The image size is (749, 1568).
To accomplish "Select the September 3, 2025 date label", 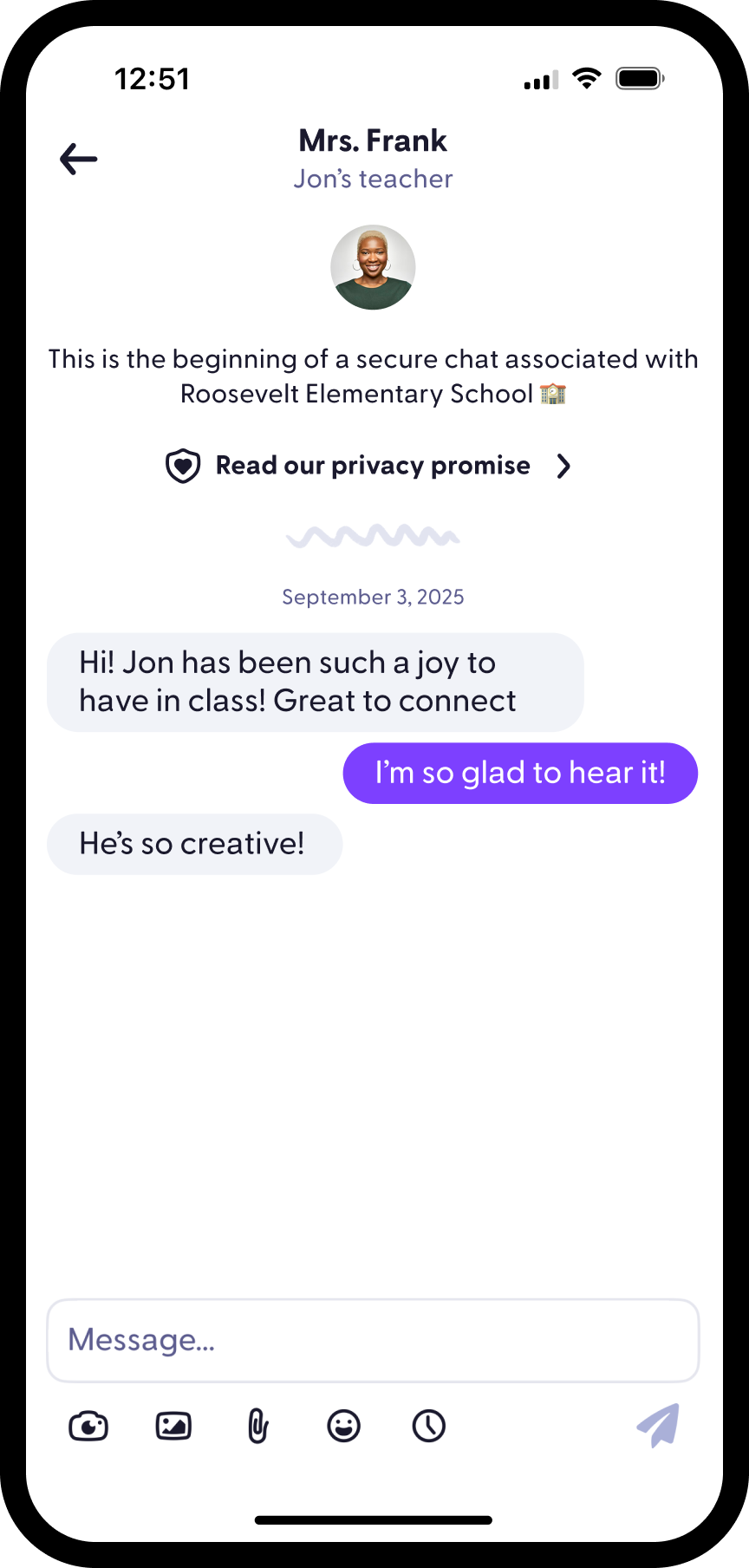I will click(x=373, y=597).
